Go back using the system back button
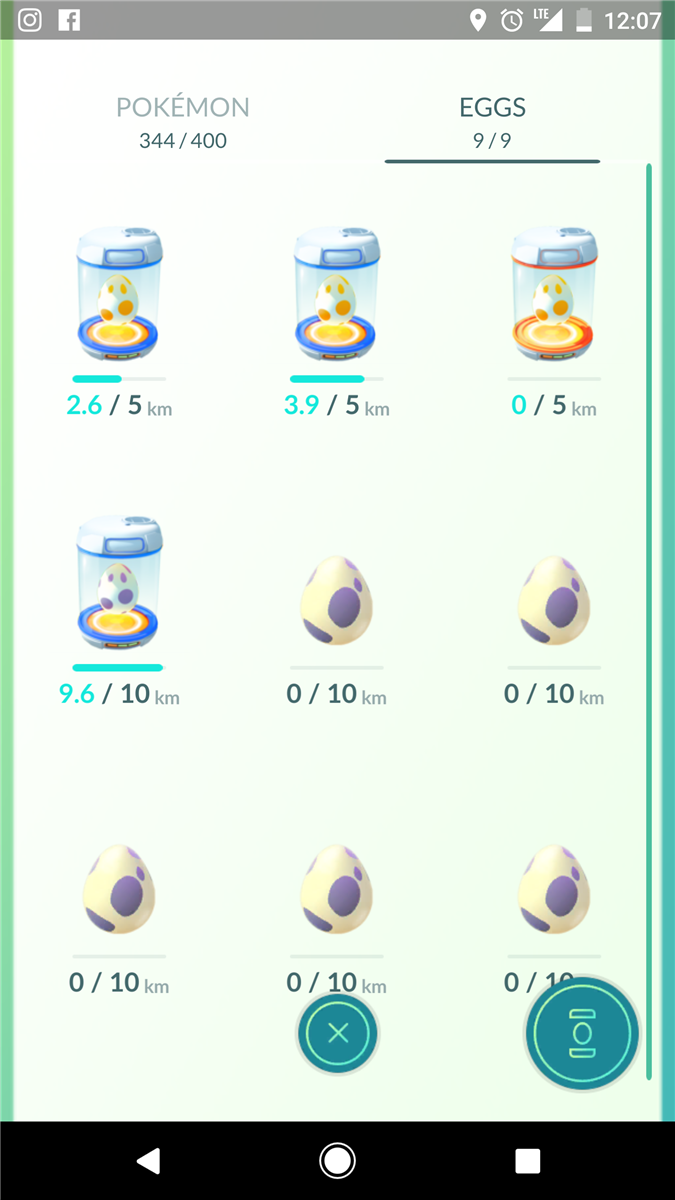This screenshot has height=1200, width=675. coord(149,1160)
